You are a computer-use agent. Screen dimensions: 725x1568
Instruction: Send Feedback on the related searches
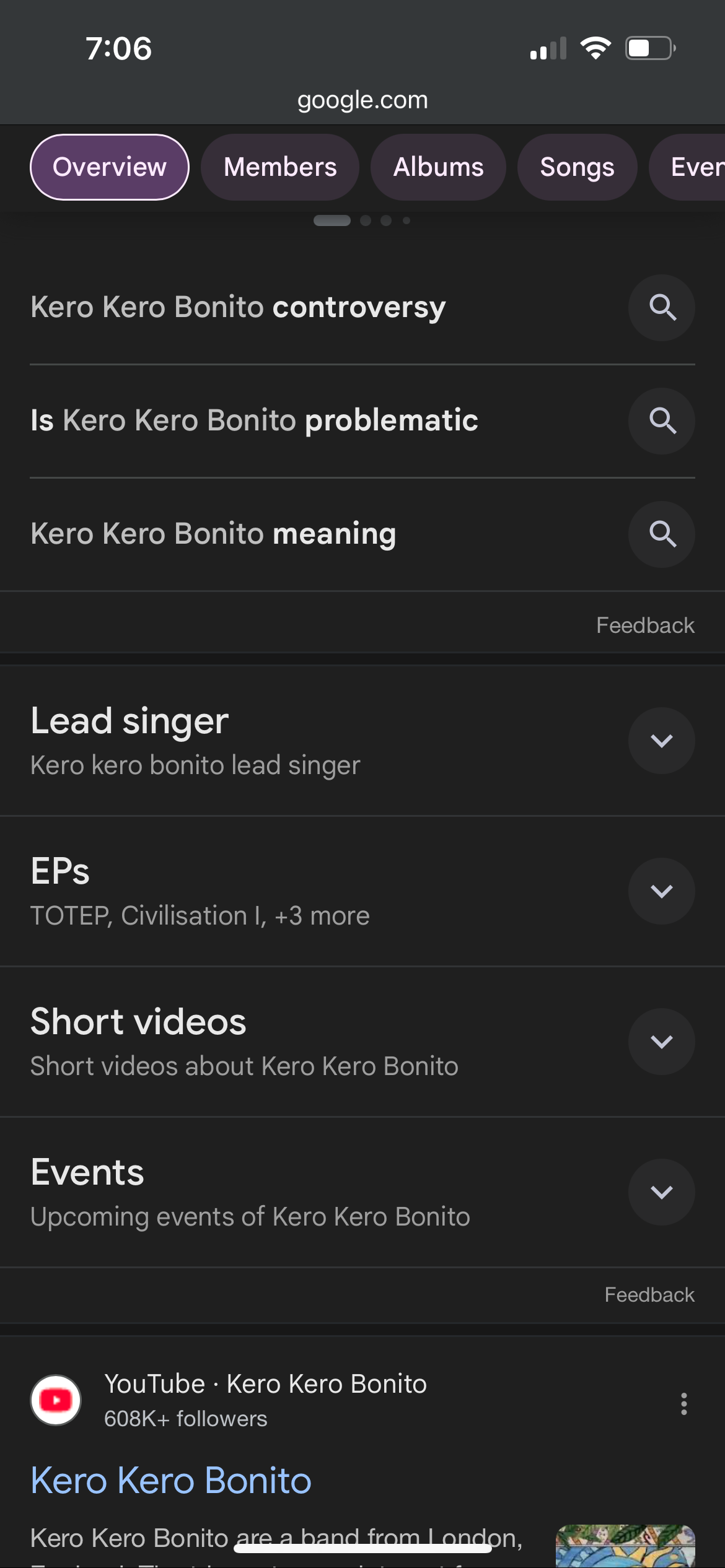coord(645,625)
